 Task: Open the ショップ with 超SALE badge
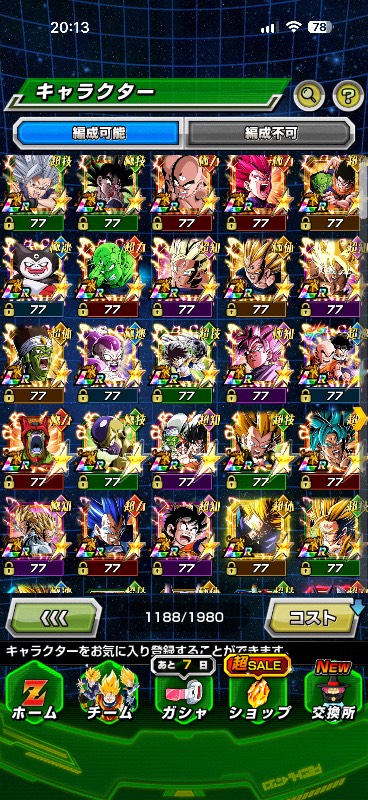click(x=258, y=690)
